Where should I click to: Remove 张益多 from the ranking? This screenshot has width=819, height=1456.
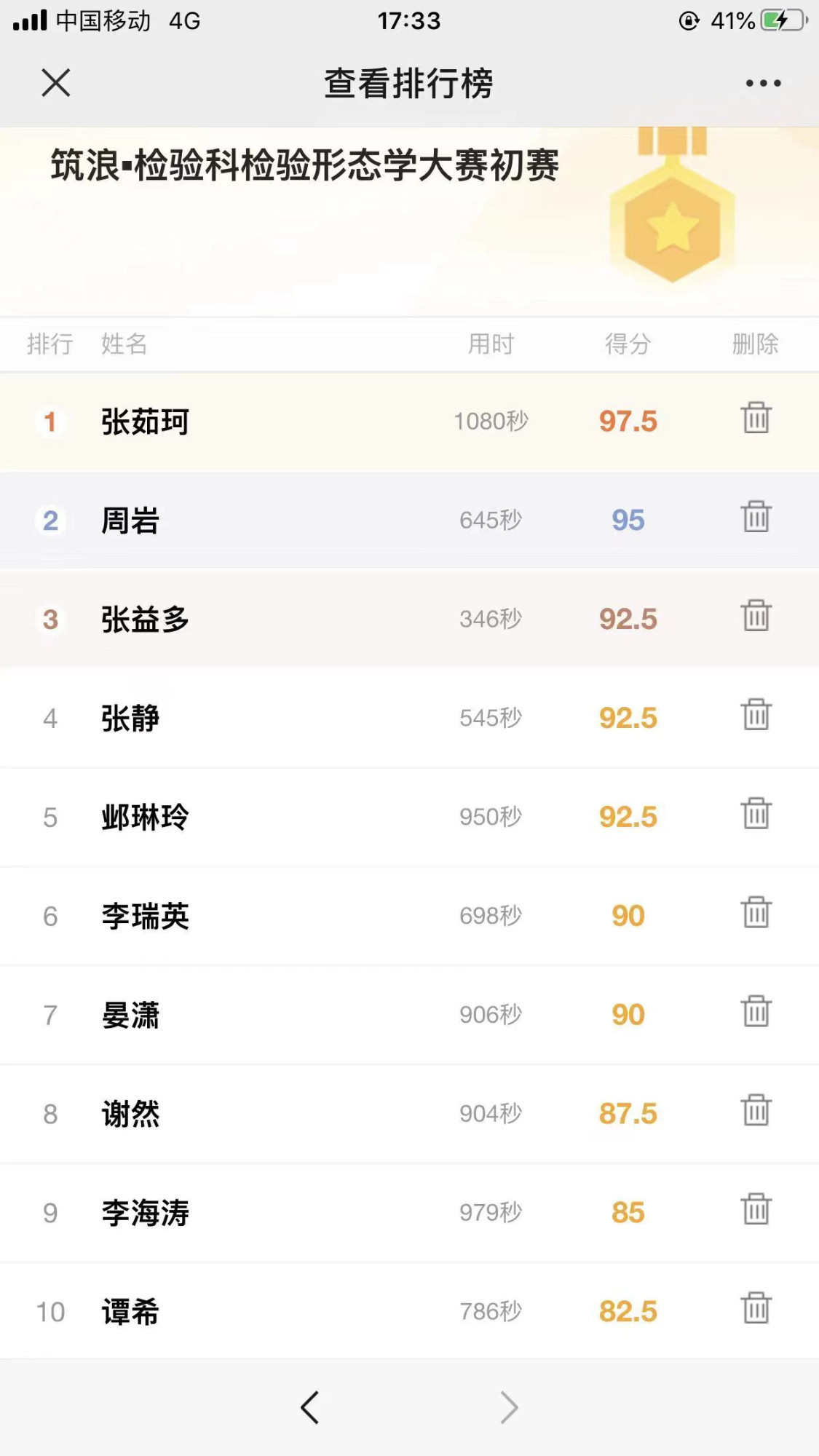[x=756, y=616]
